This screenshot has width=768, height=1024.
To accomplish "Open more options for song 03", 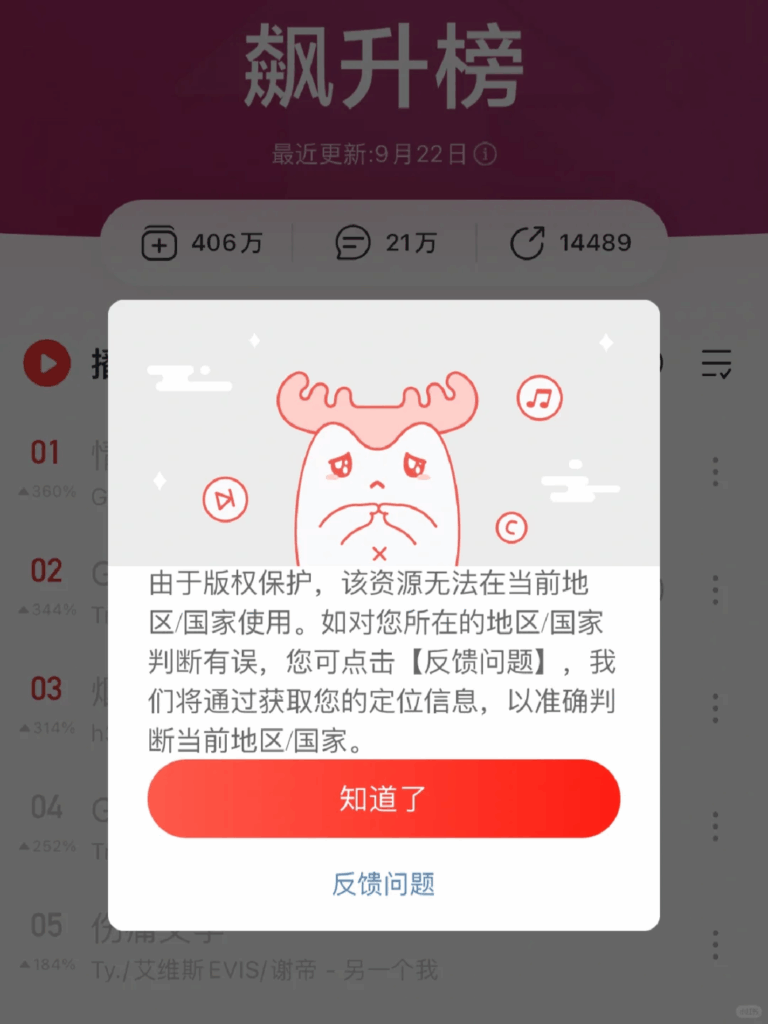I will (715, 708).
